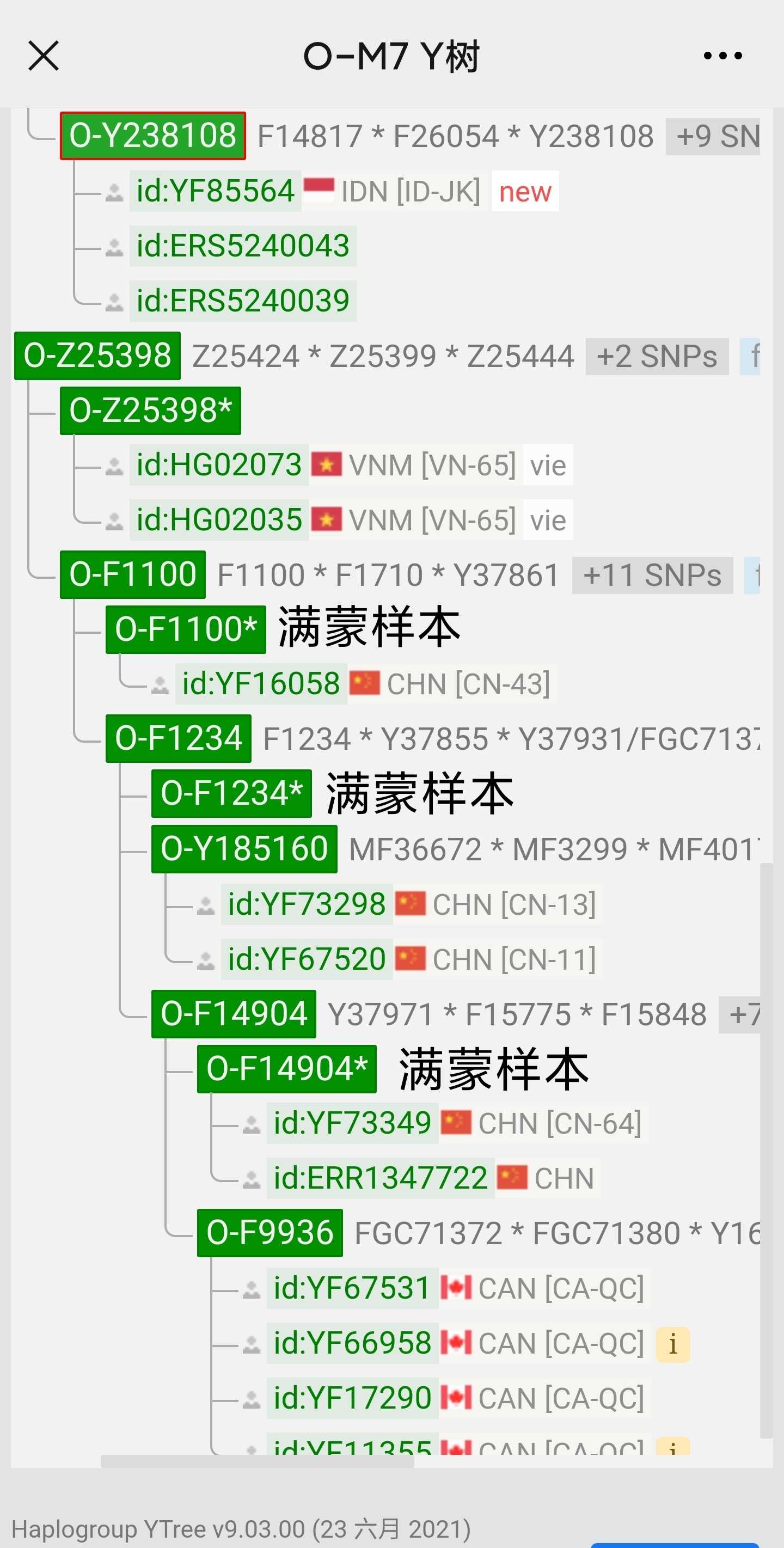Open the O-Y238108 haplogroup node
This screenshot has height=1548, width=784.
152,136
